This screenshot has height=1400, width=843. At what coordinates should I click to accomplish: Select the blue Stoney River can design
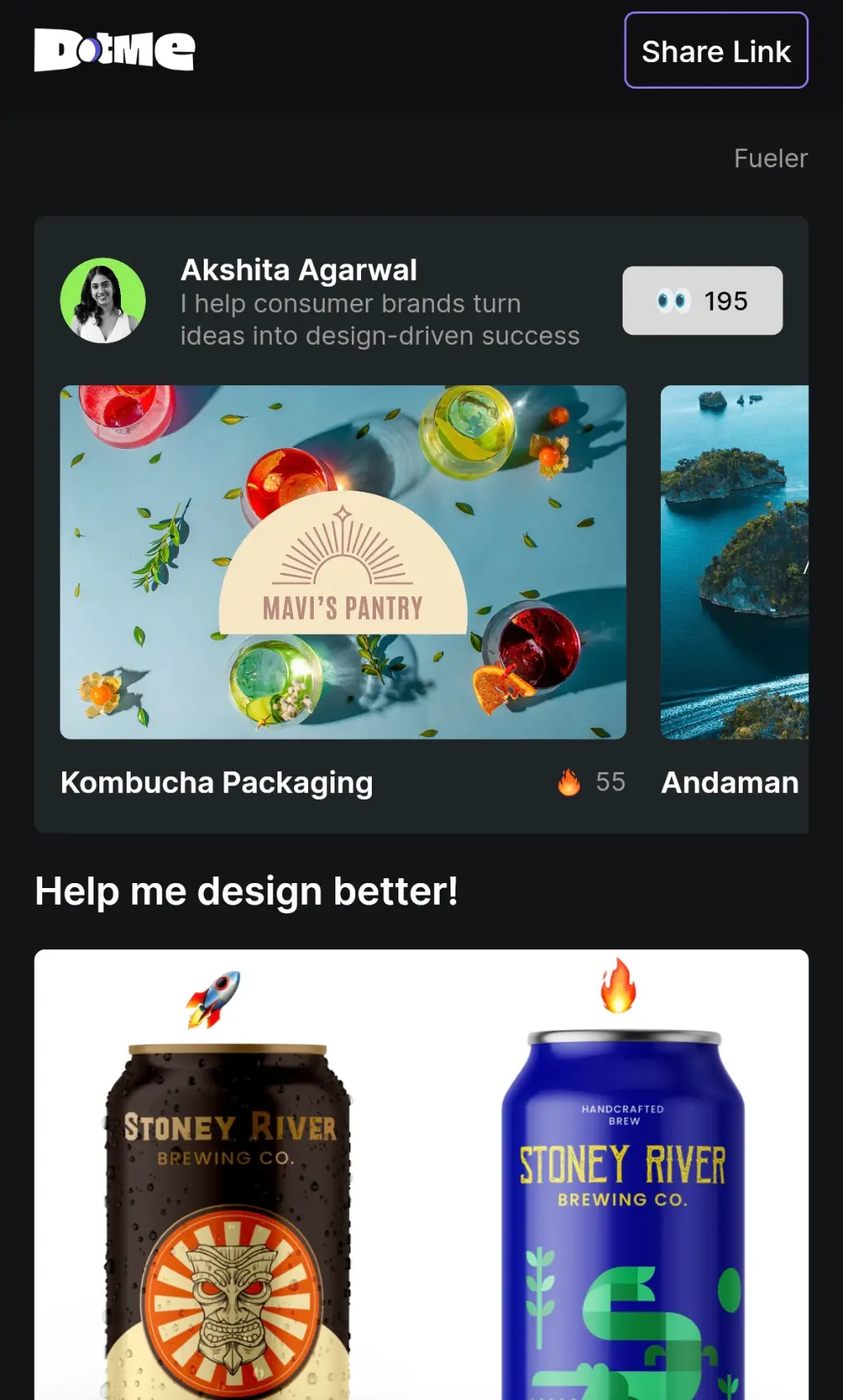tap(625, 1201)
